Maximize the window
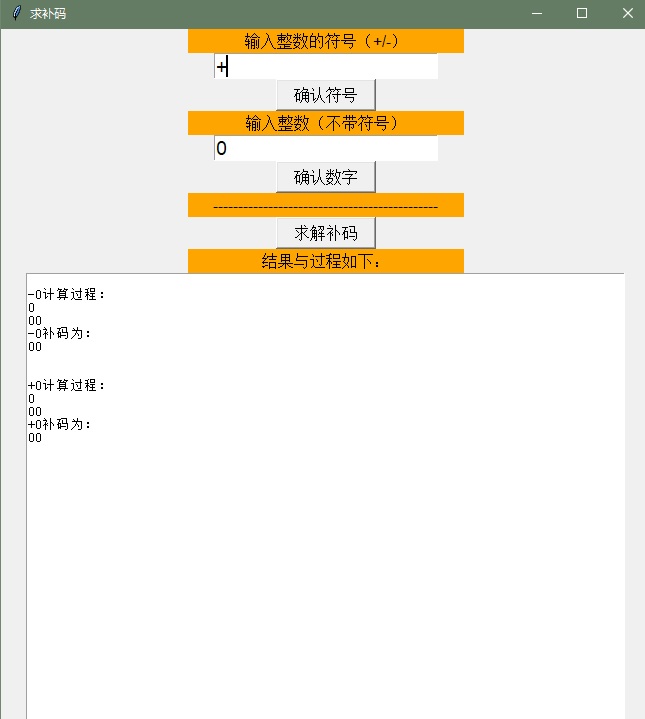Viewport: 645px width, 719px height. 582,13
